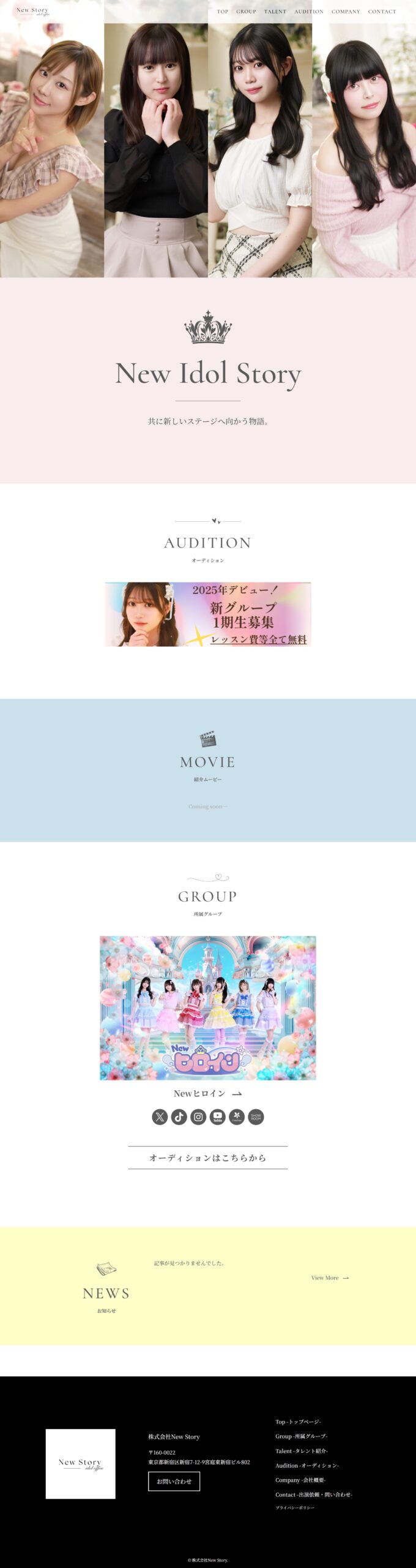Screen dimensions: 416x1568
Task: Tap オーディションはこちらから button
Action: pyautogui.click(x=208, y=1158)
